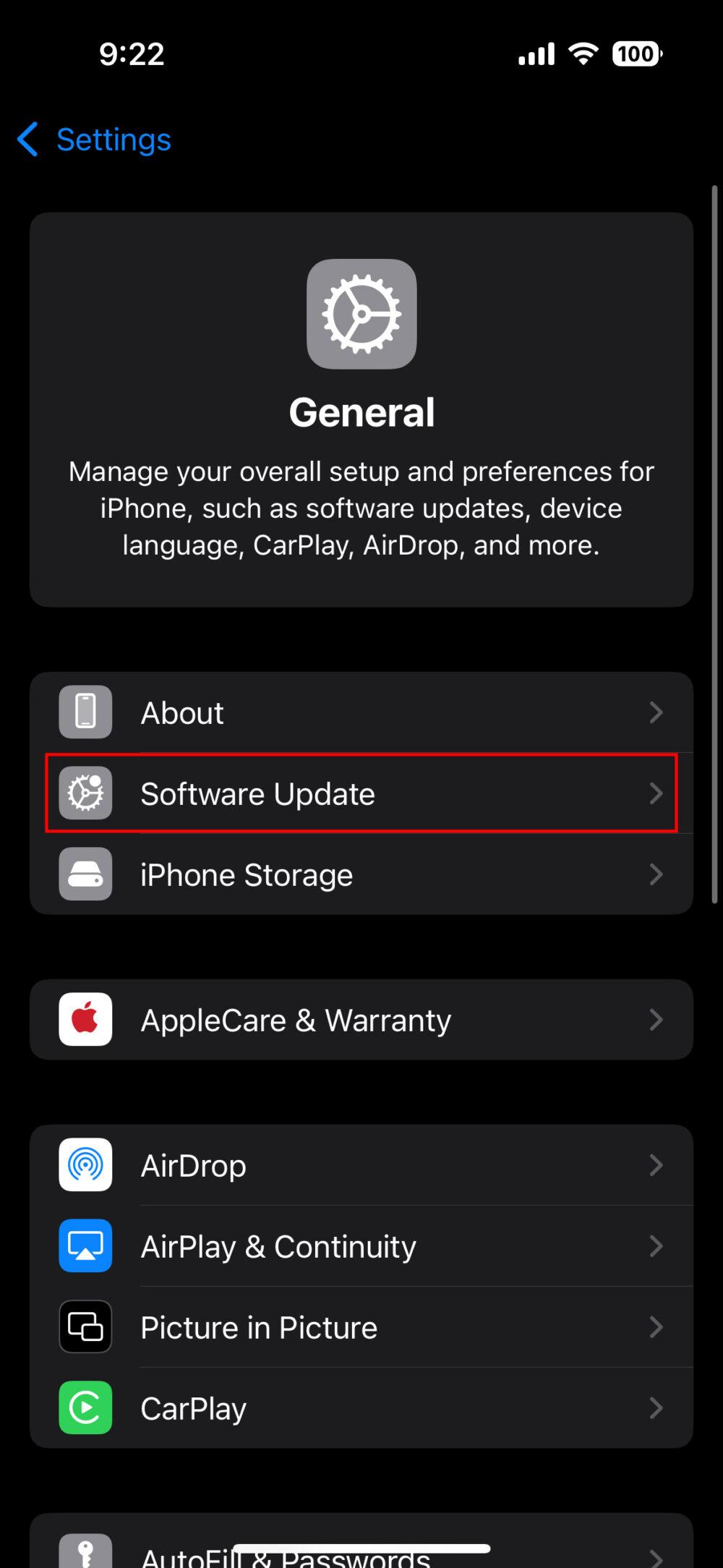The width and height of the screenshot is (723, 1568).
Task: Open the highlighted Software Update row
Action: 361,793
